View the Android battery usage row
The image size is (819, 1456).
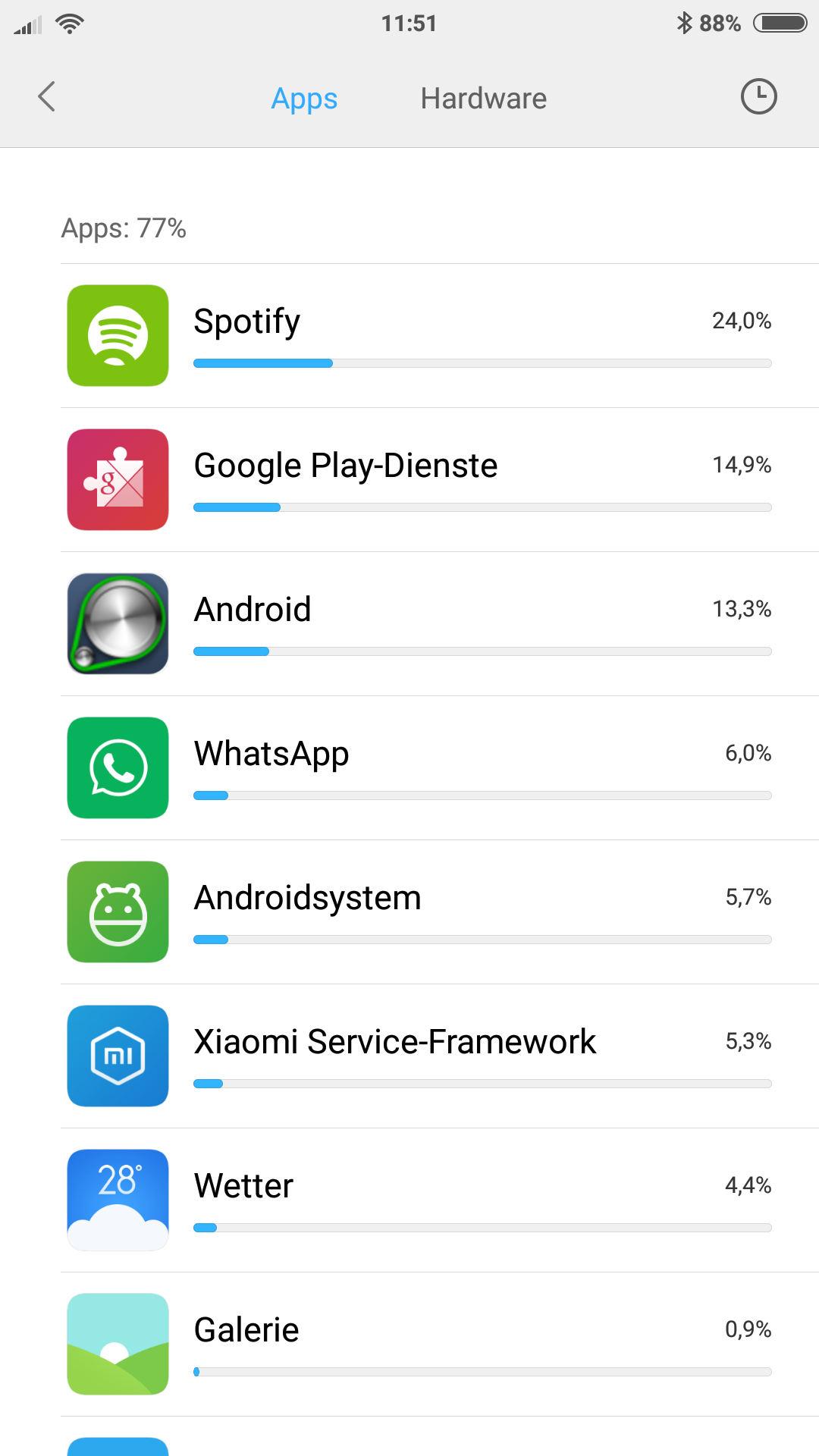pyautogui.click(x=440, y=624)
